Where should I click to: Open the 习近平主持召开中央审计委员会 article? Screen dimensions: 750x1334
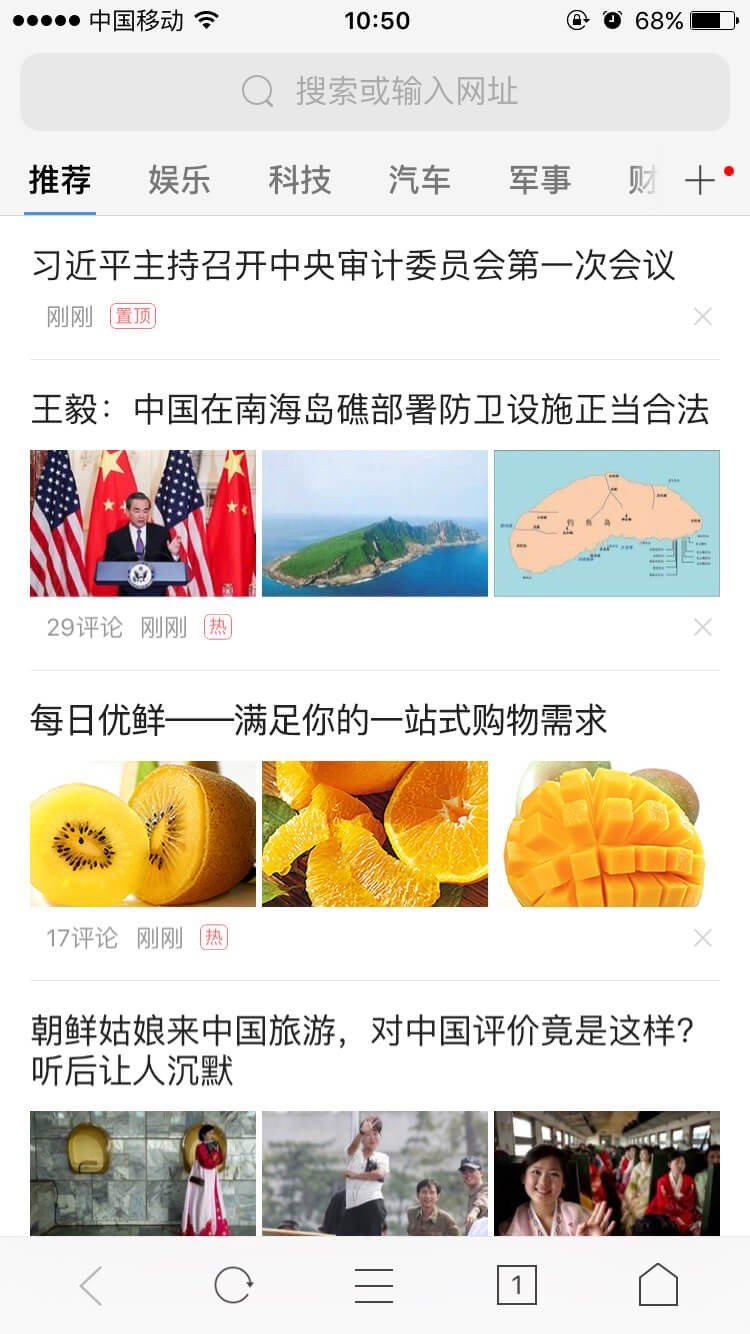coord(354,265)
